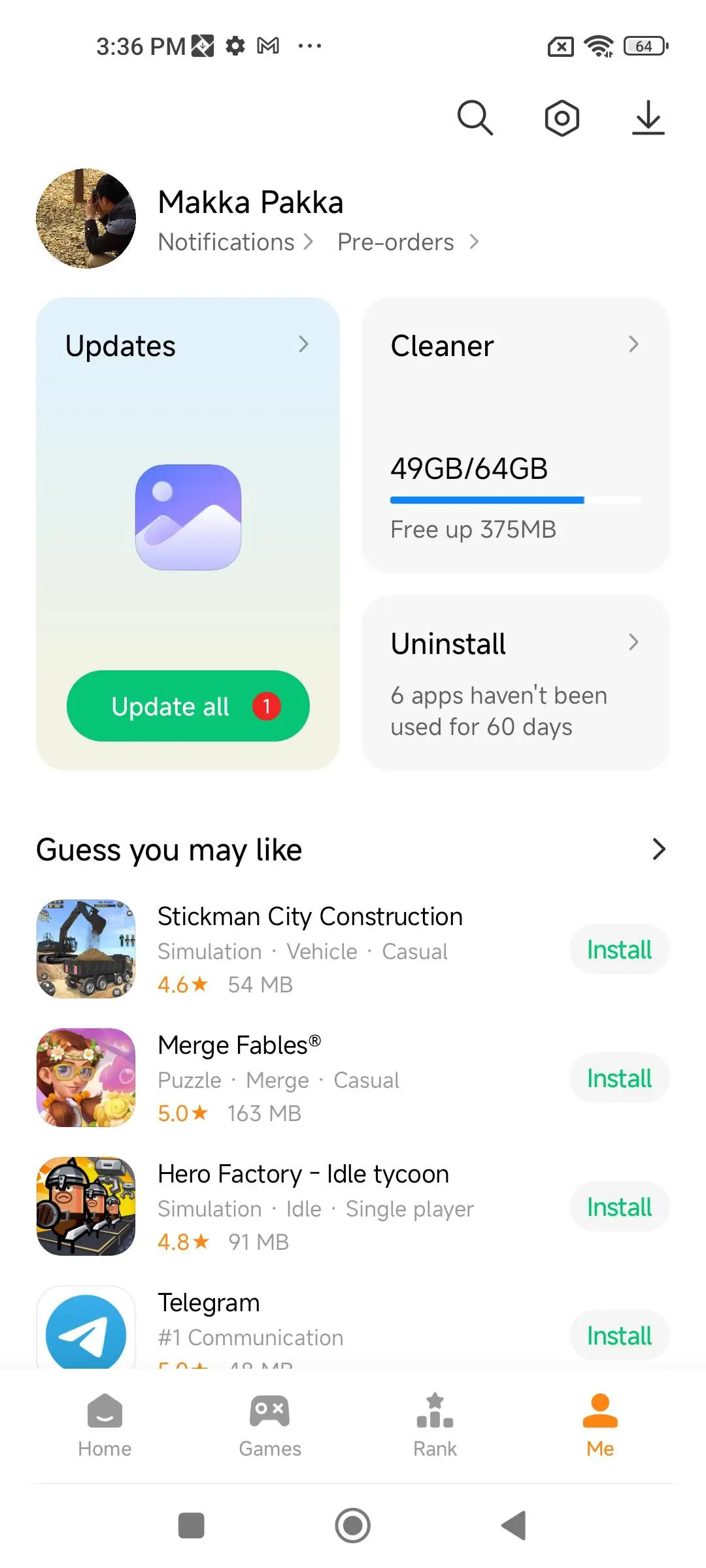Expand the Guess you may like section
Image resolution: width=706 pixels, height=1568 pixels.
[658, 849]
